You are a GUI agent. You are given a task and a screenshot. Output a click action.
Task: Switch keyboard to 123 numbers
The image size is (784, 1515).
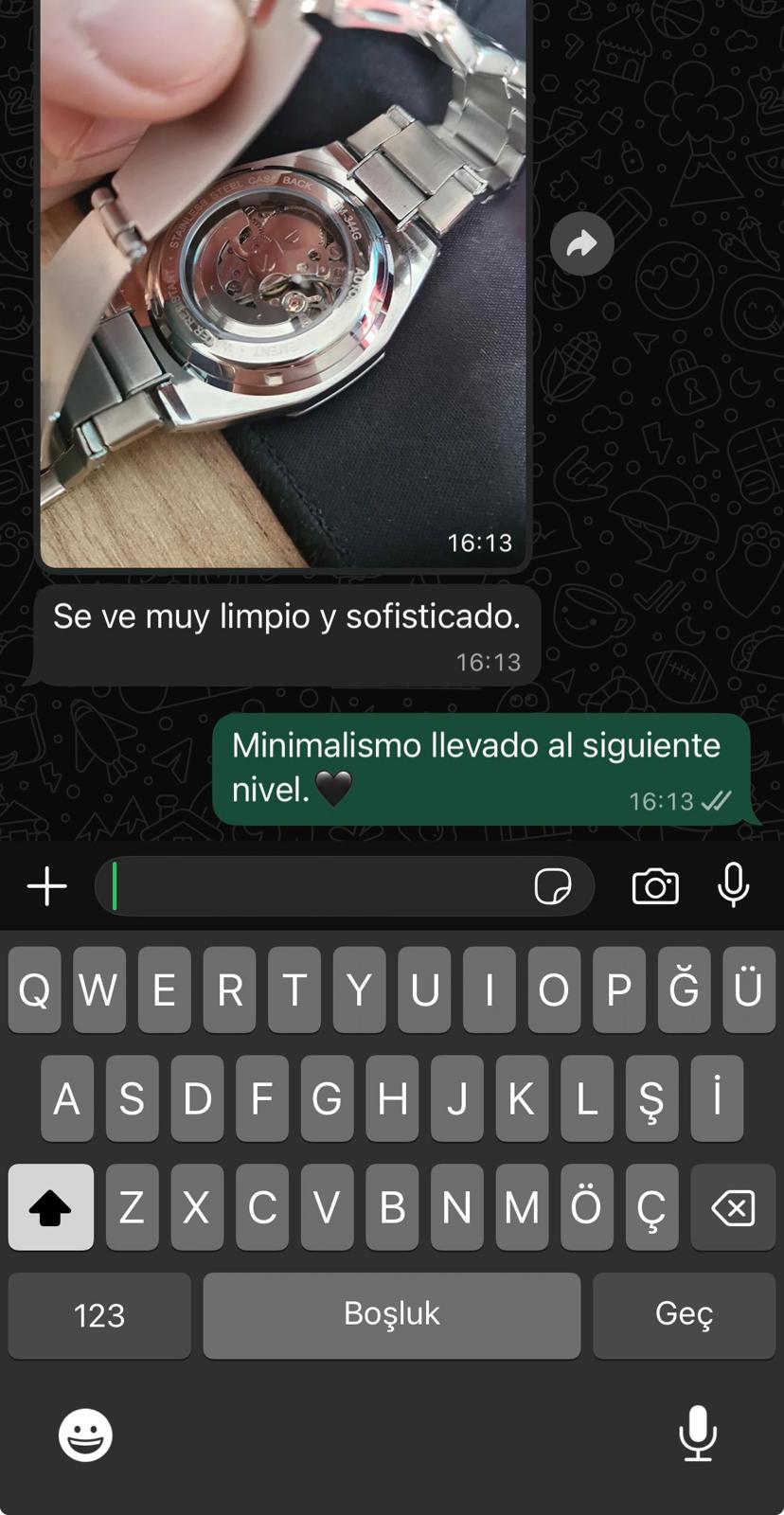99,1315
